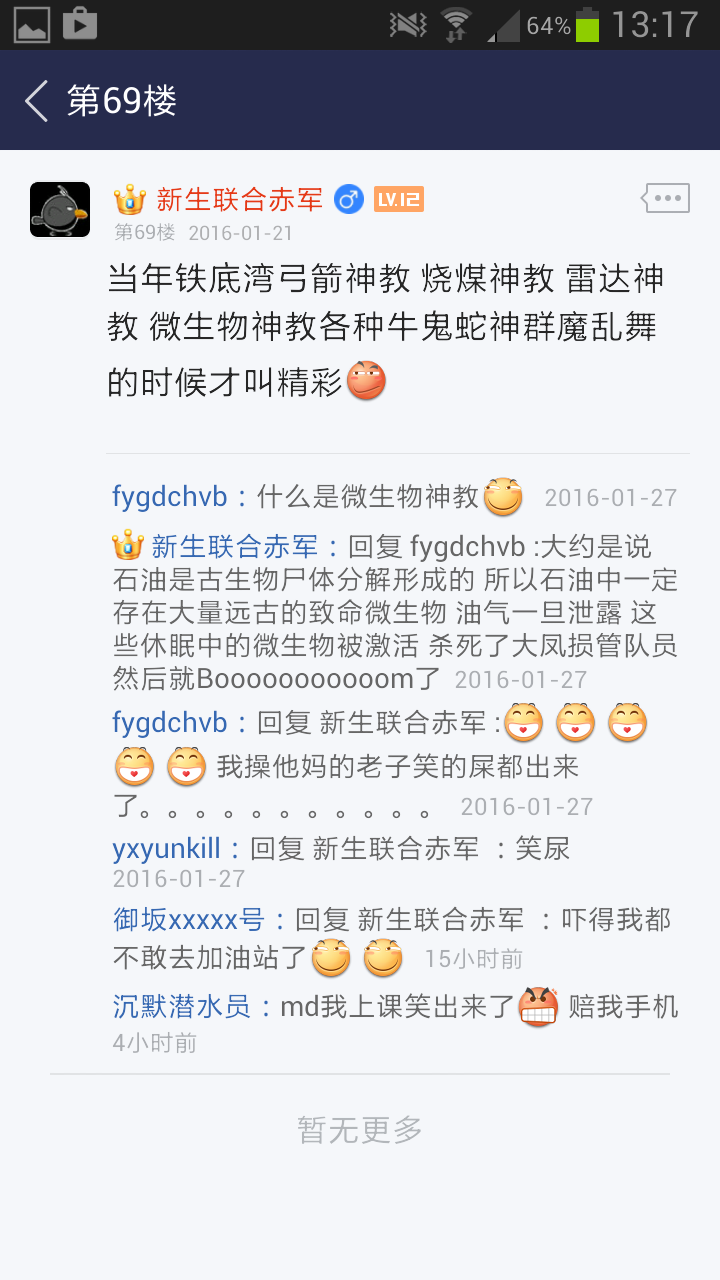The width and height of the screenshot is (720, 1280).
Task: Open 御坂xxxxx号's user profile
Action: tap(188, 920)
